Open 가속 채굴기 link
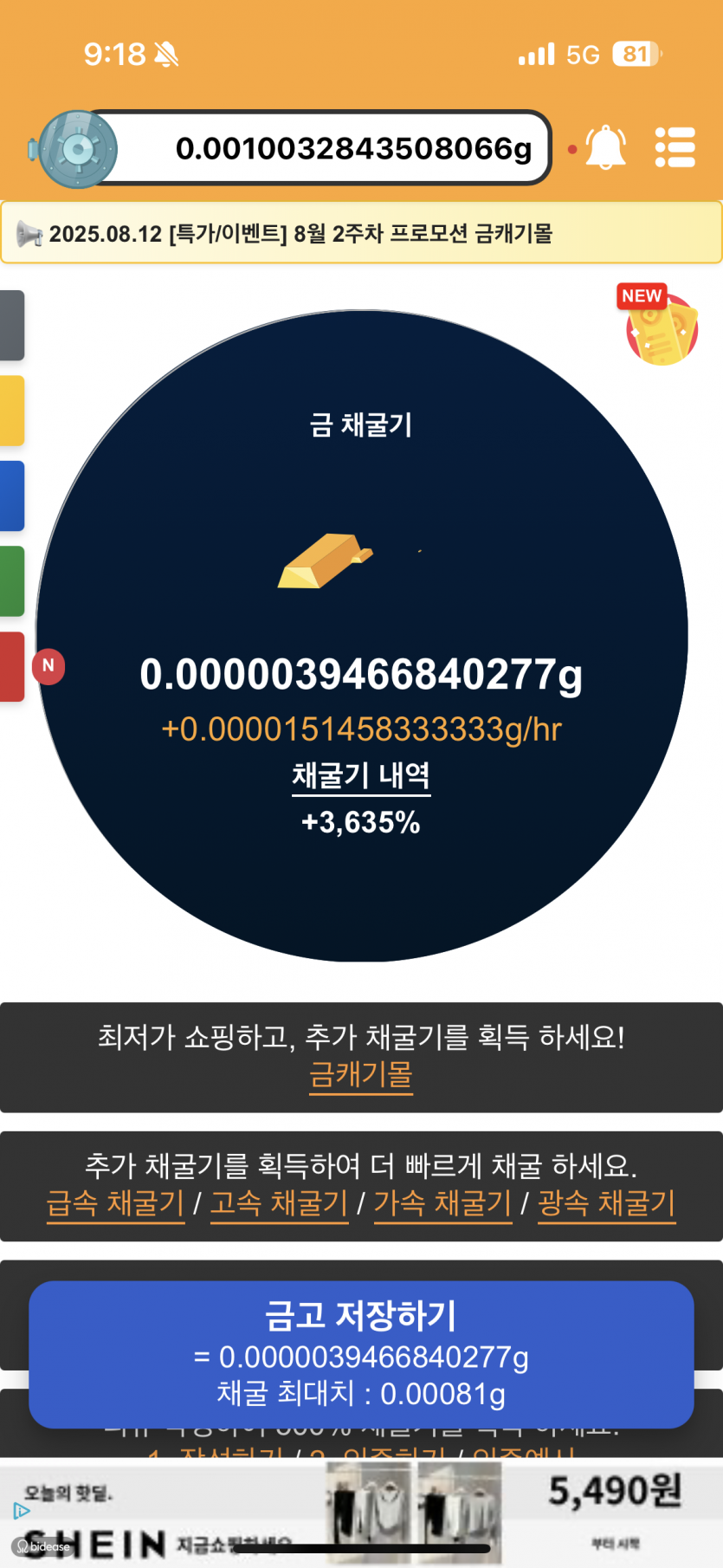This screenshot has height=1568, width=723. coord(442,1203)
